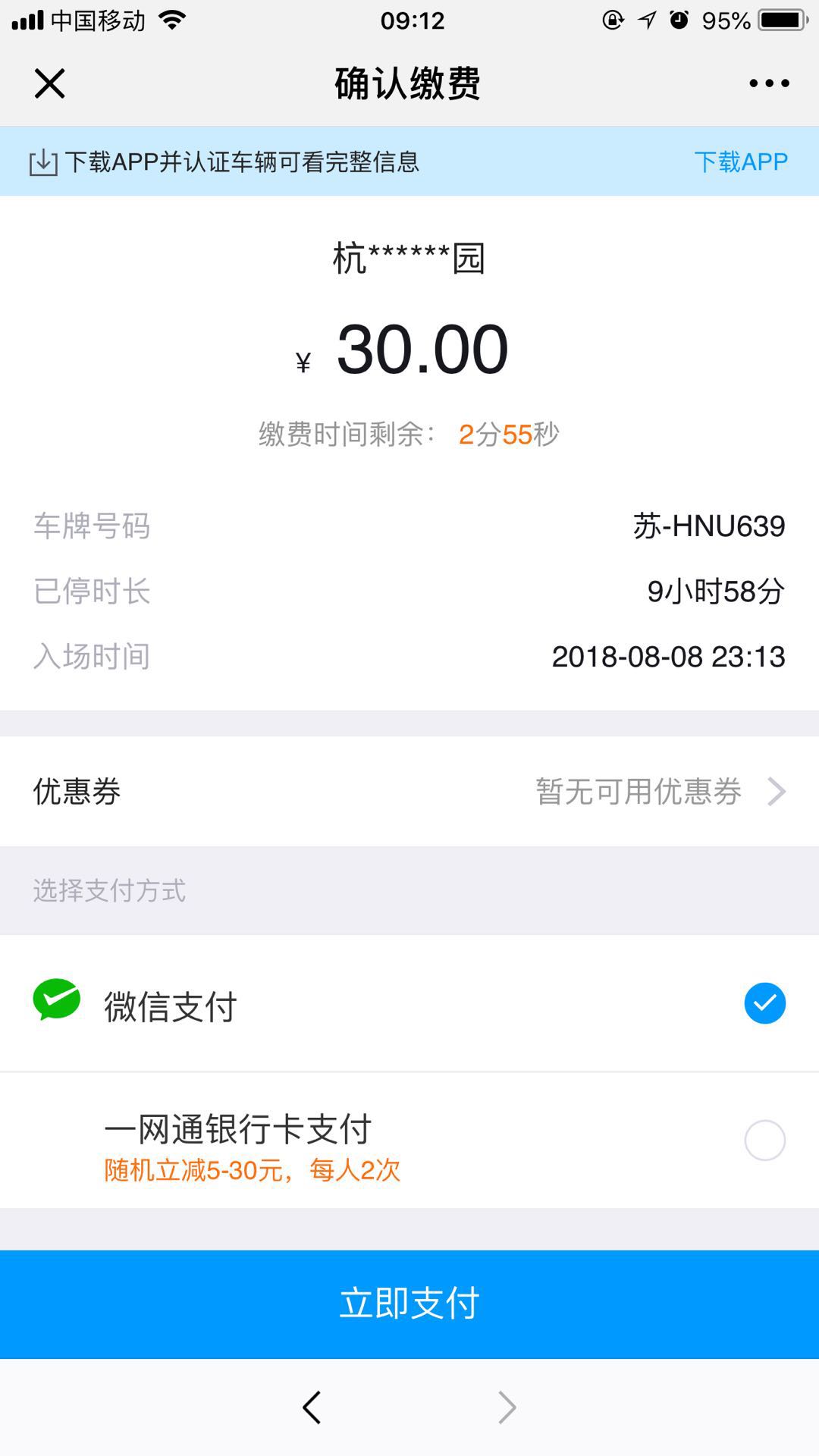
Task: Close the payment confirmation page
Action: click(50, 83)
